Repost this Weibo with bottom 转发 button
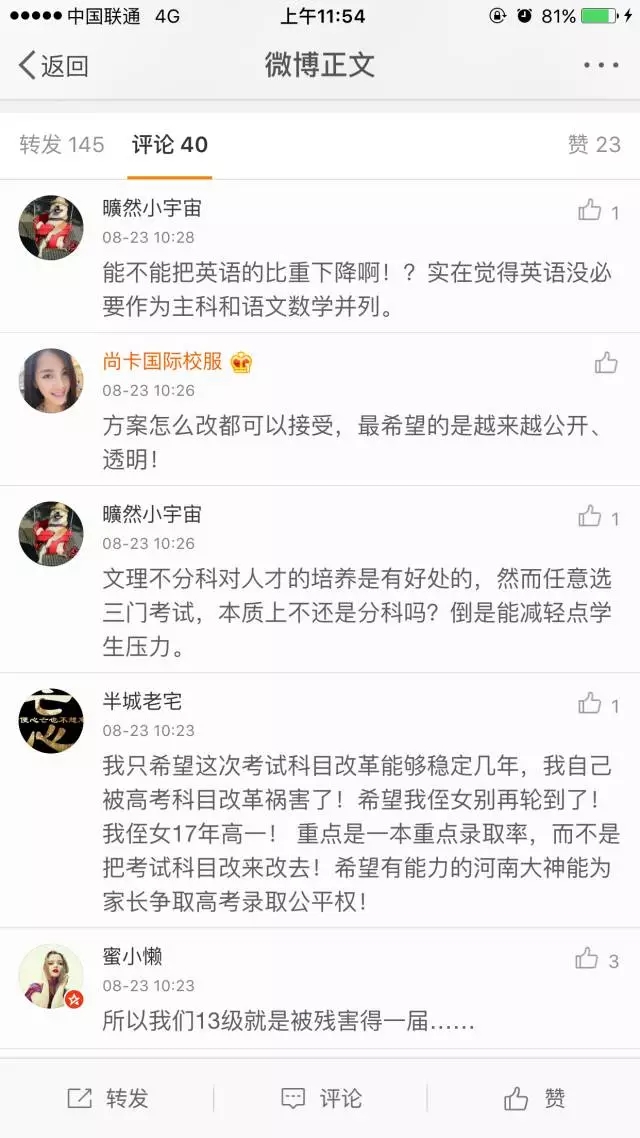Screen dimensions: 640x1138 [x=108, y=1098]
